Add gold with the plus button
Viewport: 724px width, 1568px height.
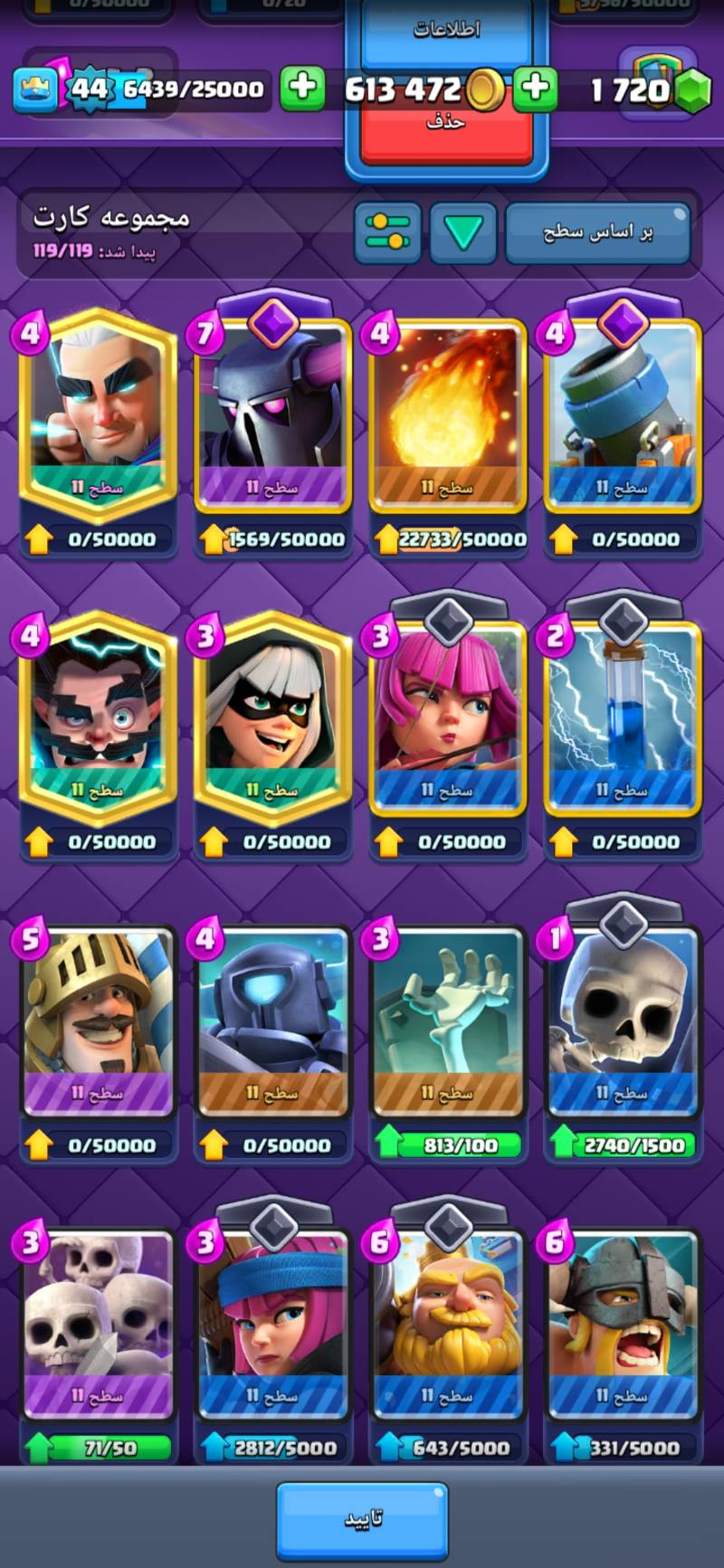click(x=536, y=89)
